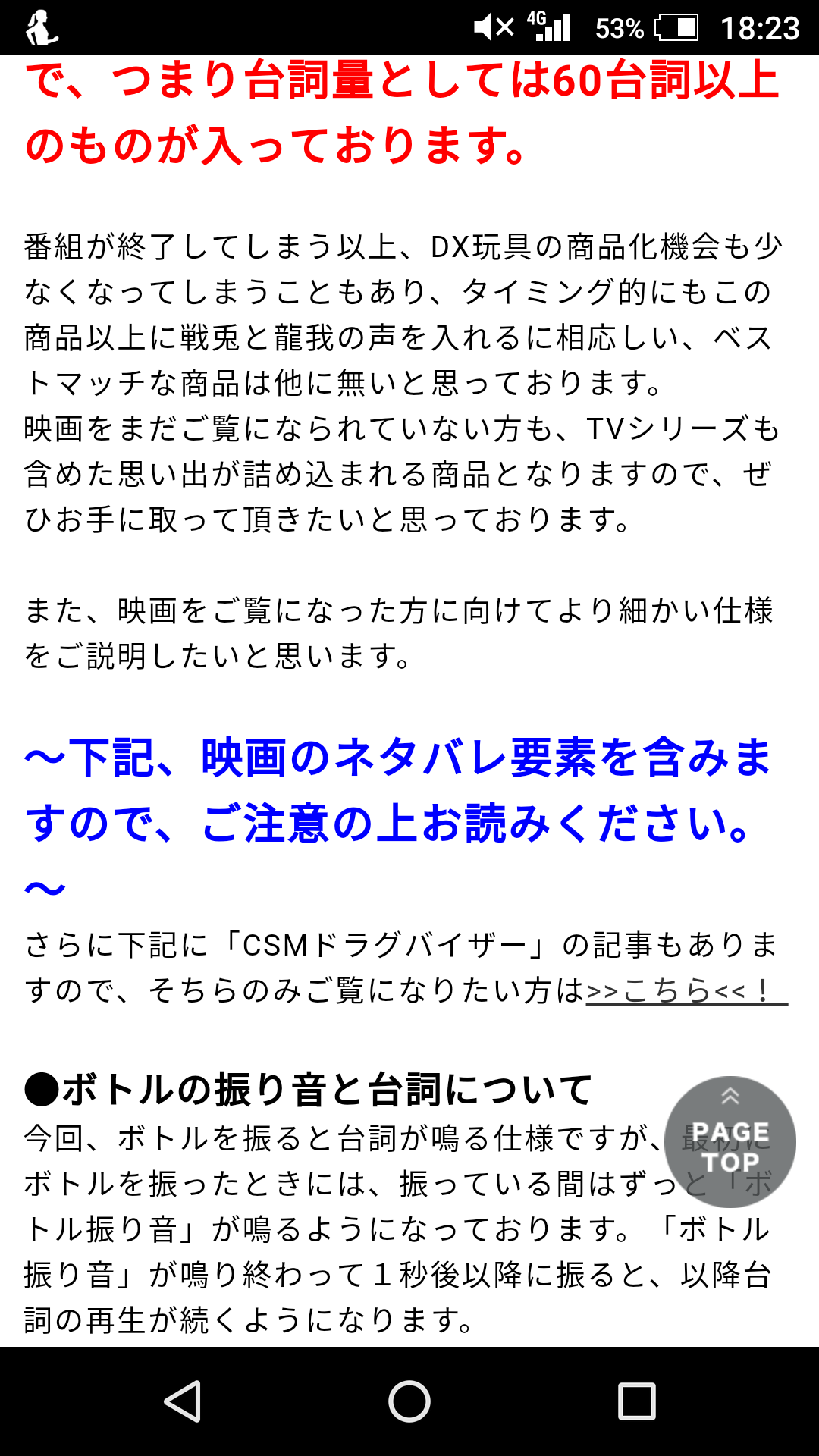Open the underlined >>こちら<< link
Viewport: 819px width, 1456px height.
pyautogui.click(x=686, y=990)
